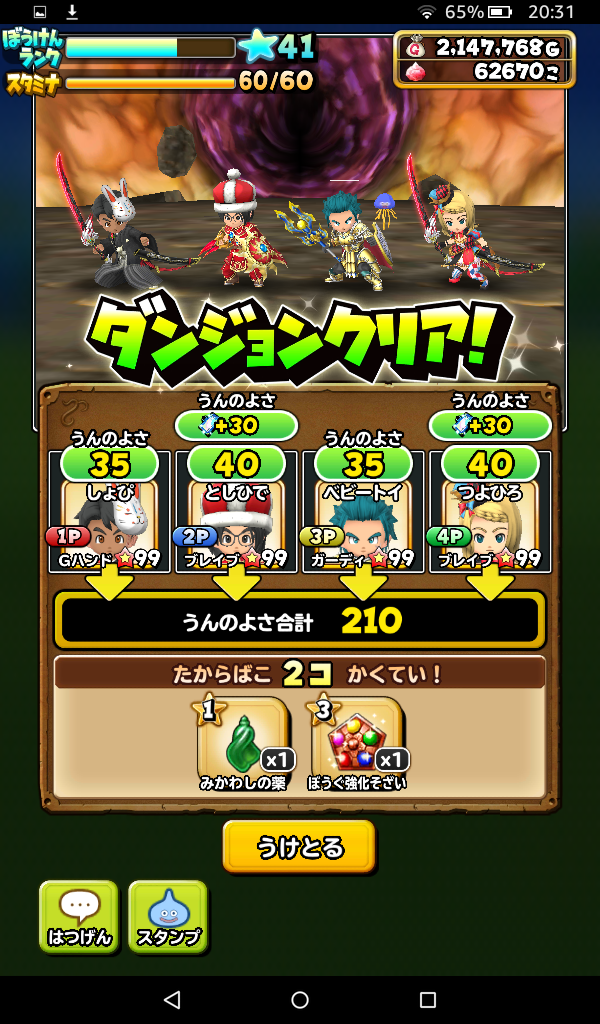The image size is (600, 1024).
Task: Go back with the system back button
Action: [172, 1000]
